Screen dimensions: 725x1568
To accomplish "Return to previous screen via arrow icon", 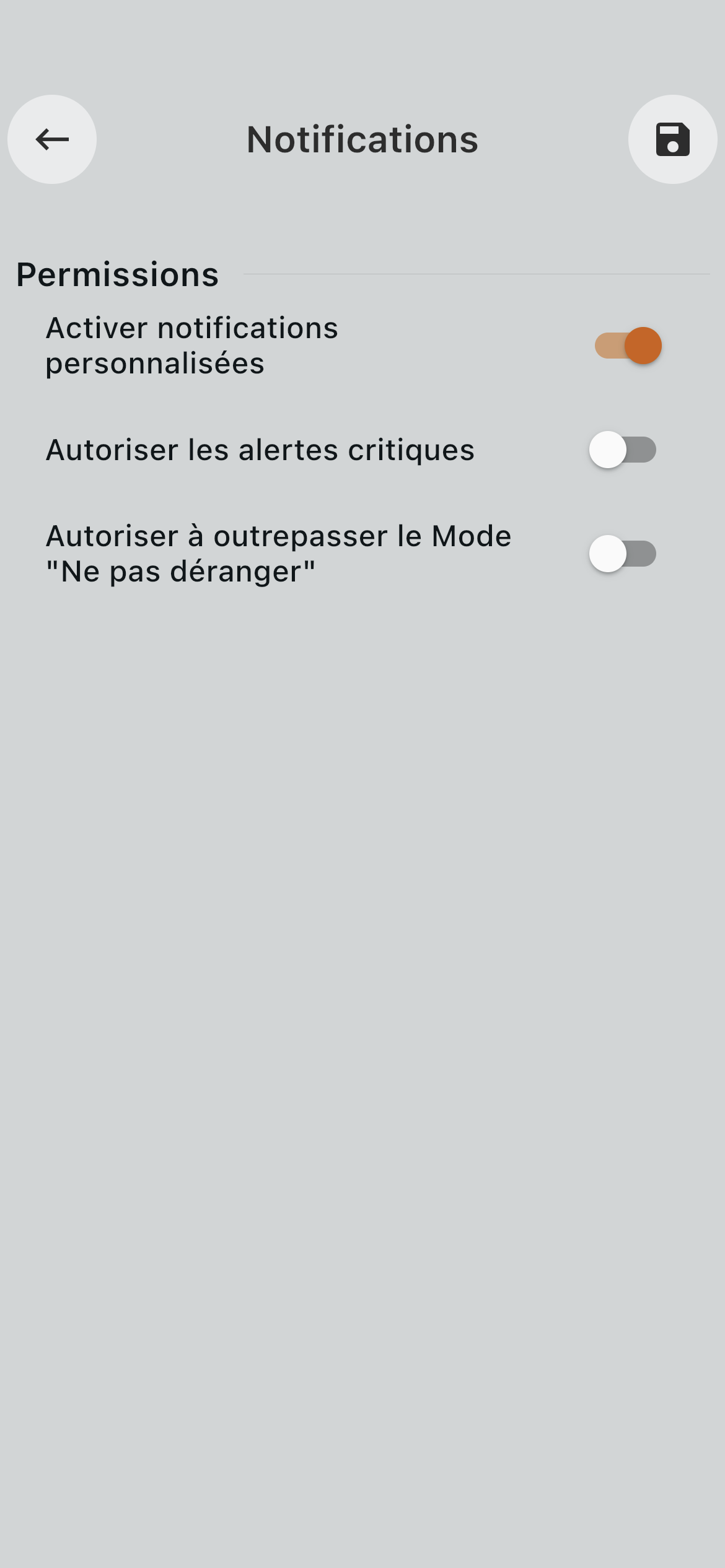I will (x=51, y=139).
